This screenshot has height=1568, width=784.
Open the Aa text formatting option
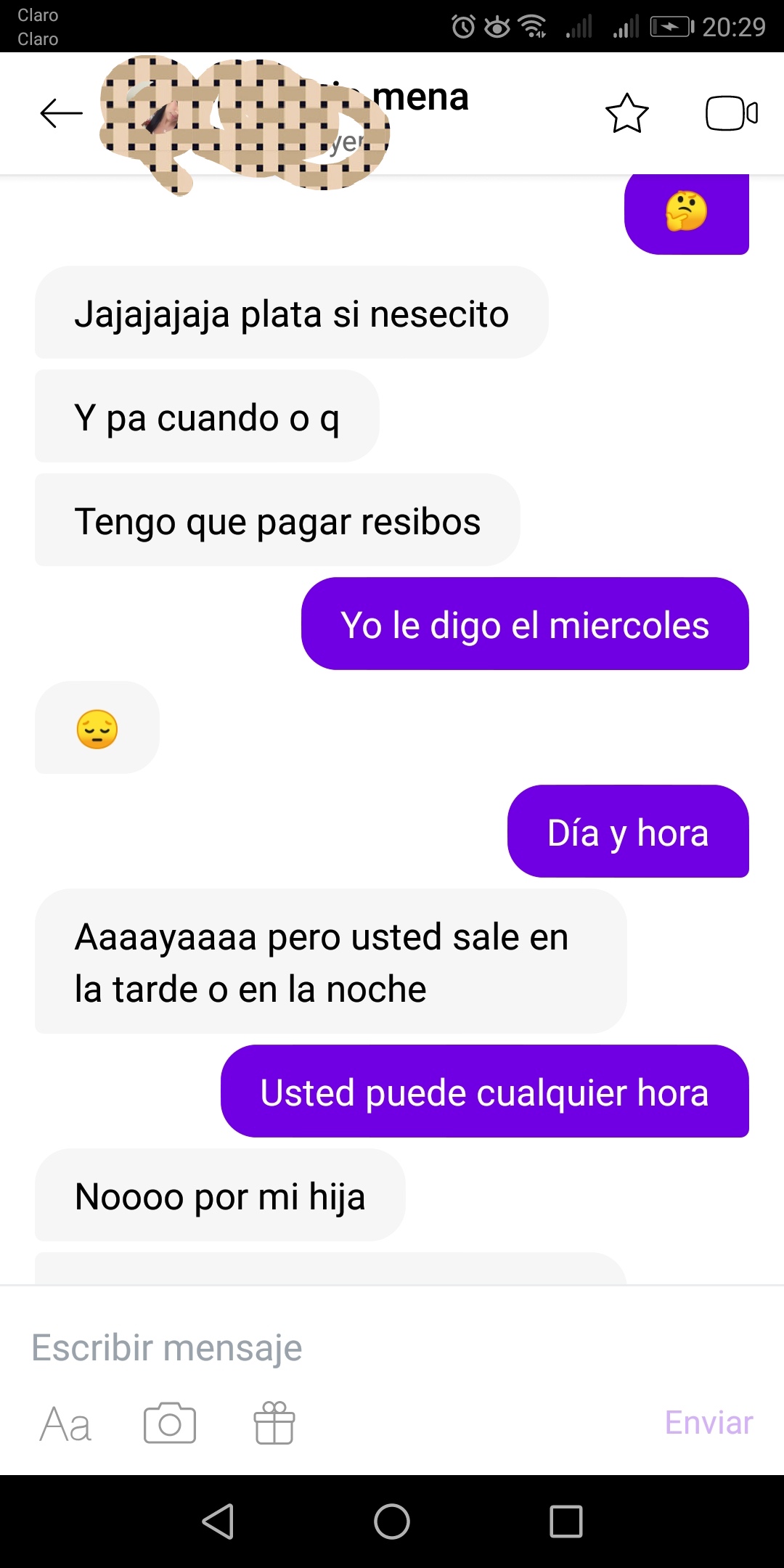tap(65, 1424)
